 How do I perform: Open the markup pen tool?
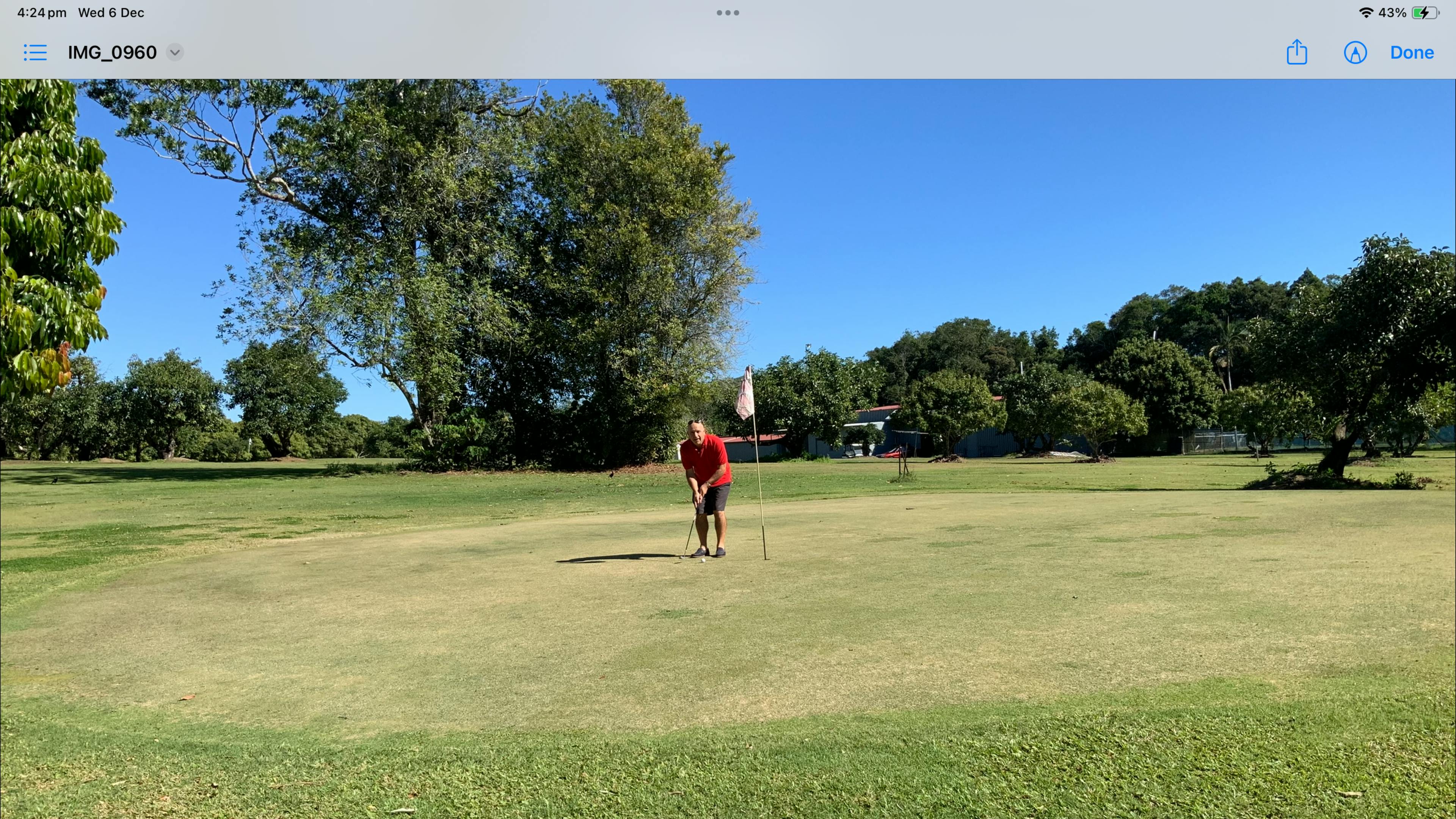1355,53
